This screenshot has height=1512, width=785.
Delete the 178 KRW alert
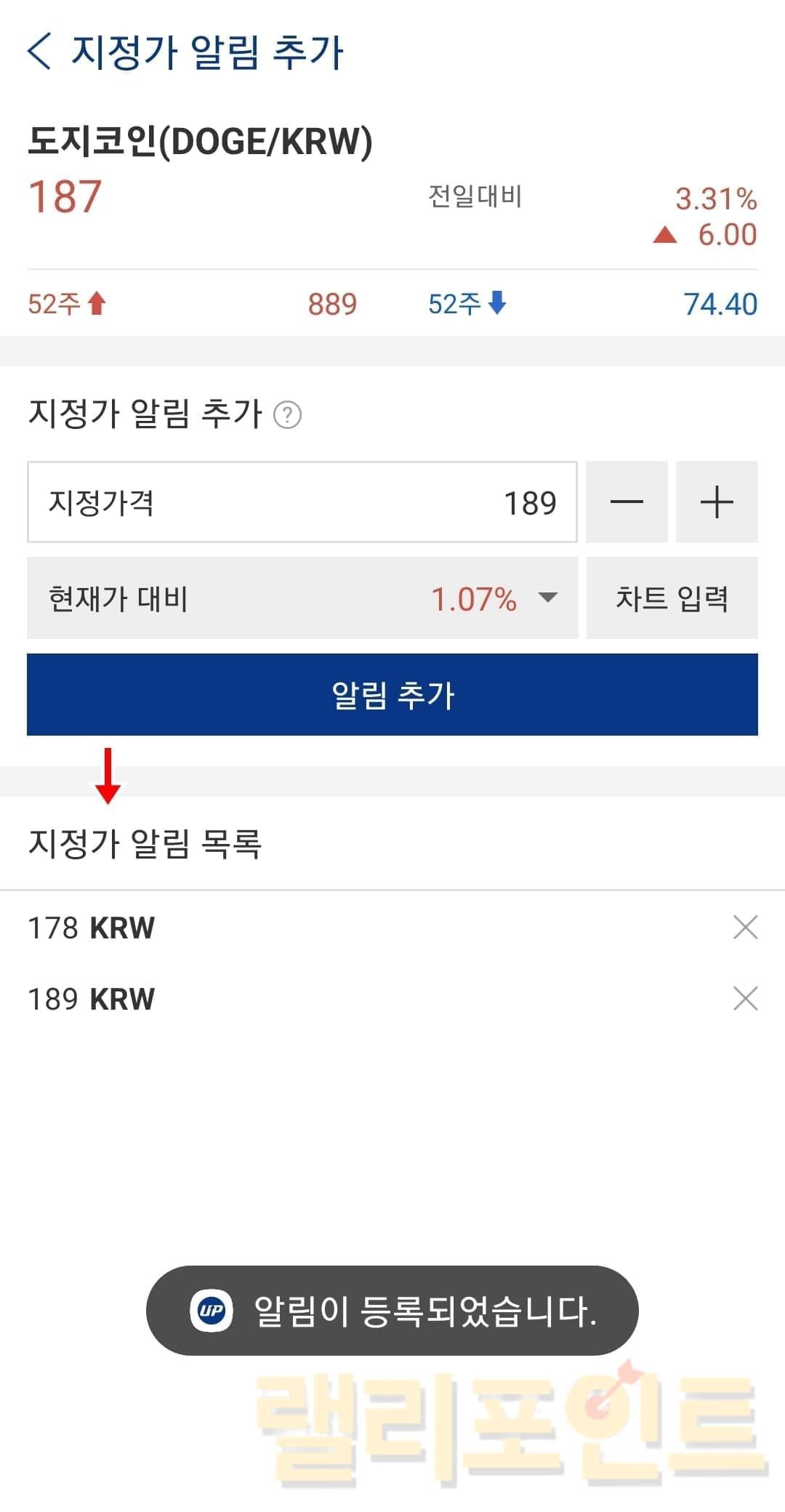tap(745, 928)
